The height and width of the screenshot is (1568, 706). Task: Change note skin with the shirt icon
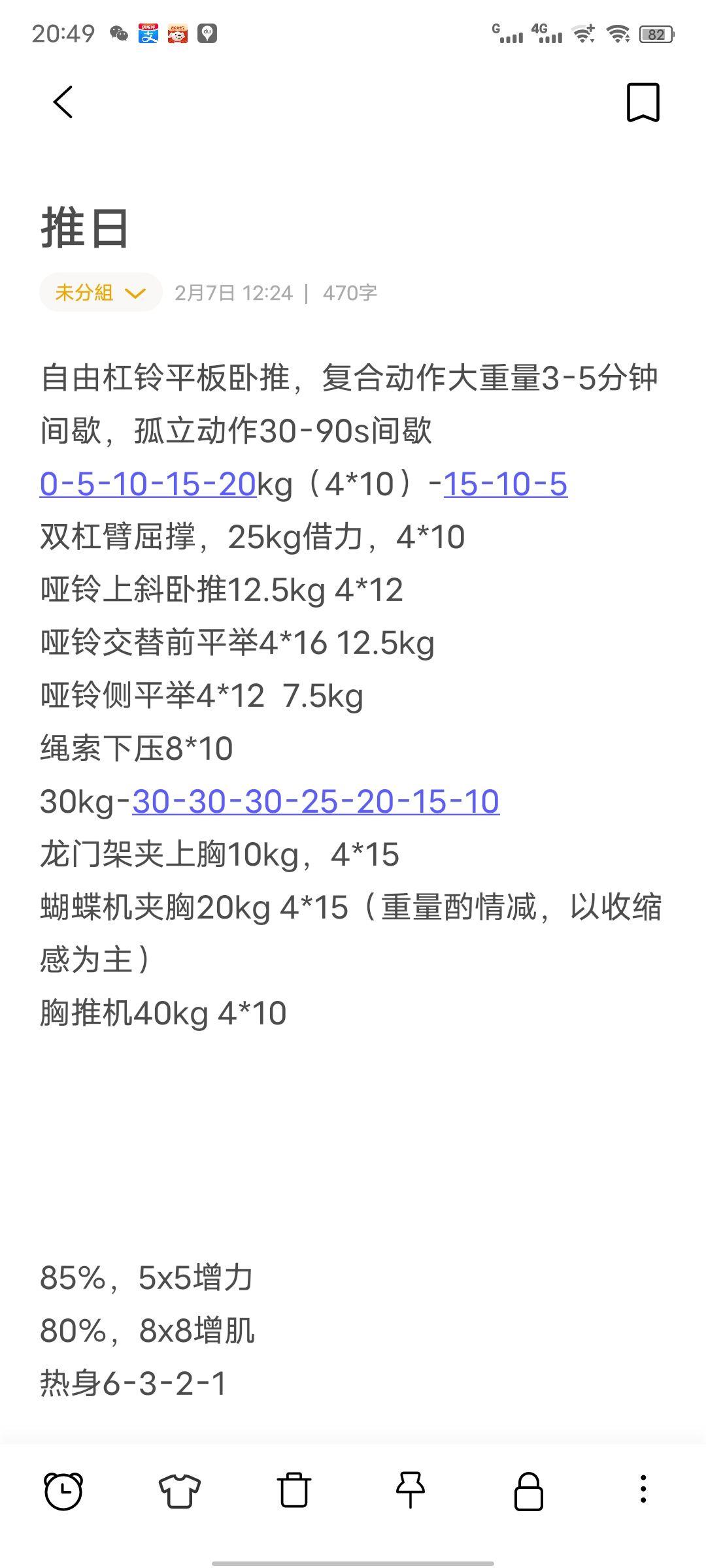pos(179,1491)
